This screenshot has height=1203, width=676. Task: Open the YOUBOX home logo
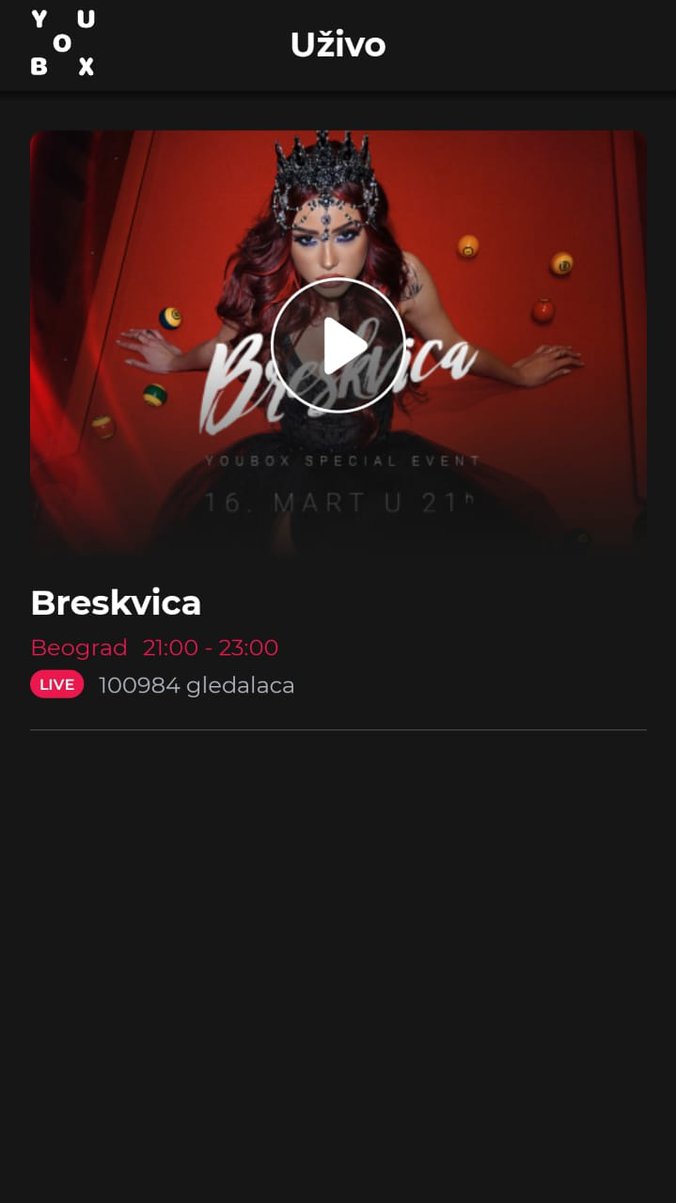(62, 44)
